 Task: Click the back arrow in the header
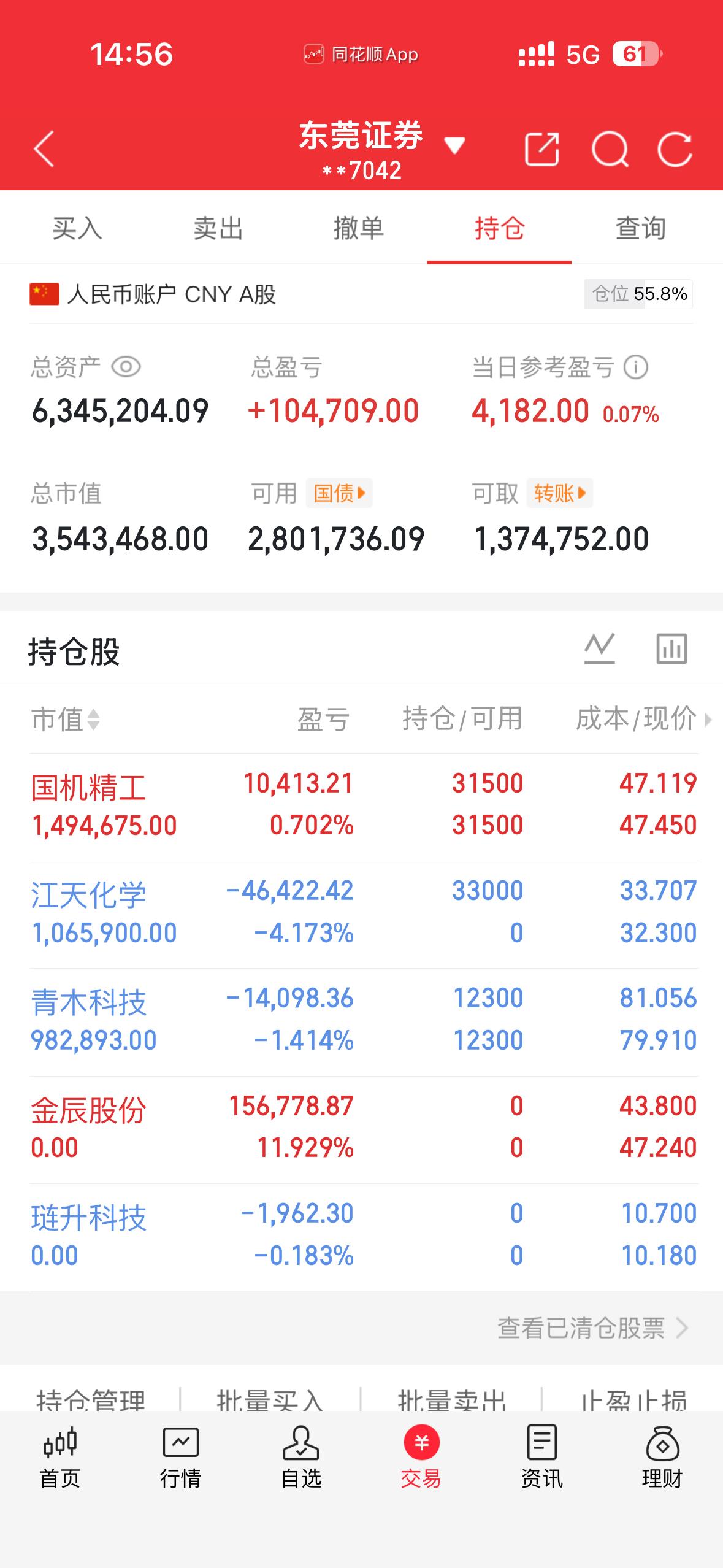click(44, 149)
